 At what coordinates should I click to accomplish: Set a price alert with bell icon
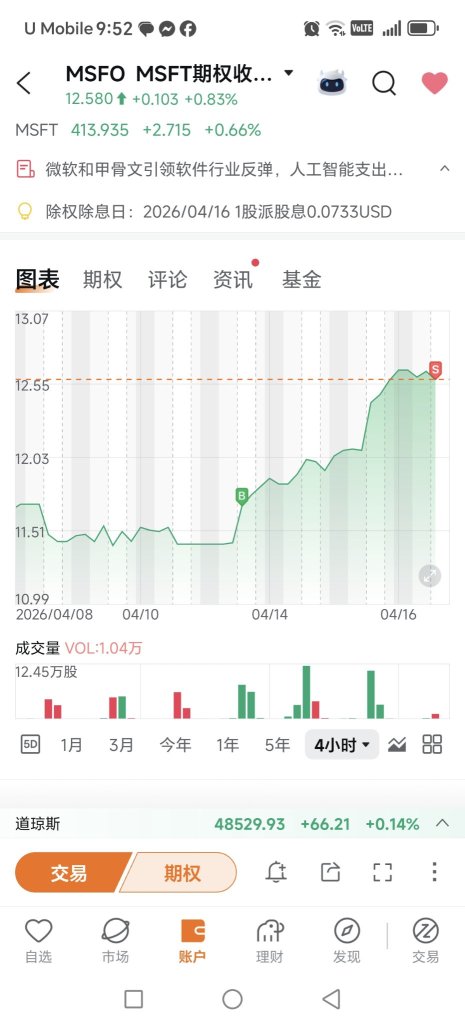click(x=276, y=872)
